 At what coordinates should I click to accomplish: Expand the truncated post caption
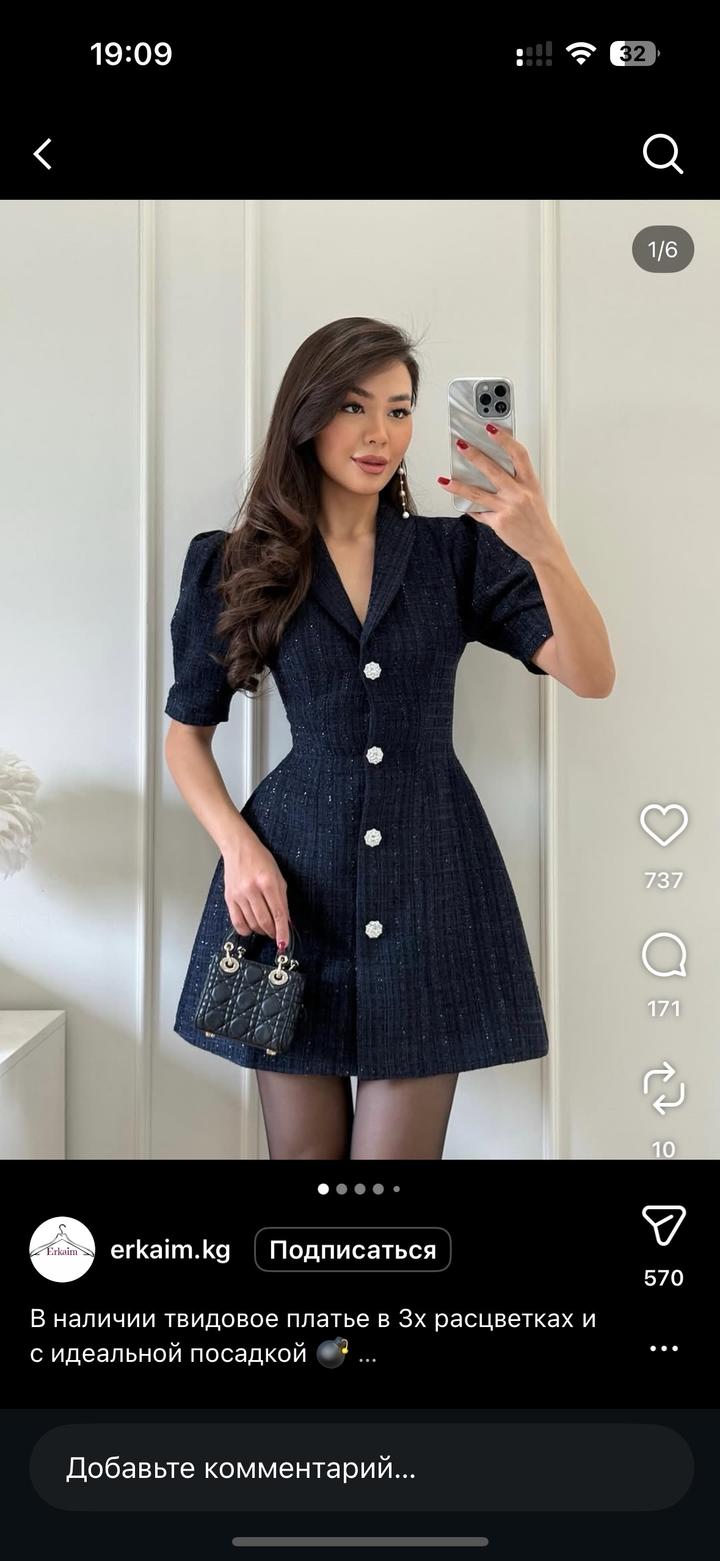click(x=367, y=1354)
